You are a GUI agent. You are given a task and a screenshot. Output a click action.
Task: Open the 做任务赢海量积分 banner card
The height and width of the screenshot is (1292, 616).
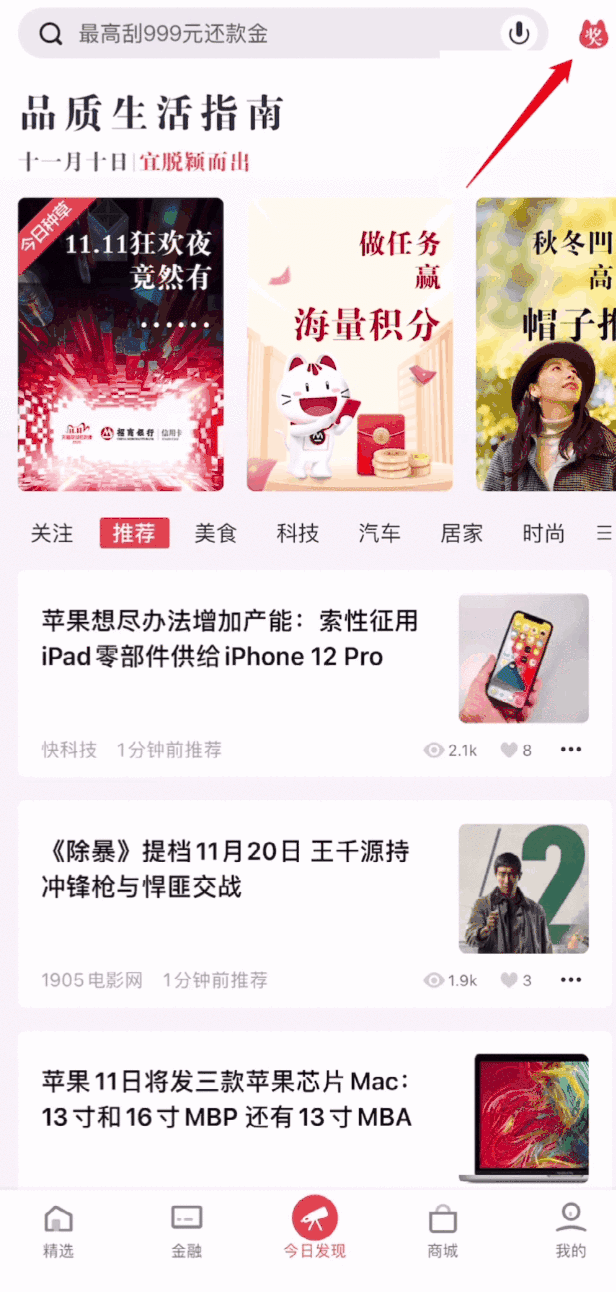click(x=350, y=344)
